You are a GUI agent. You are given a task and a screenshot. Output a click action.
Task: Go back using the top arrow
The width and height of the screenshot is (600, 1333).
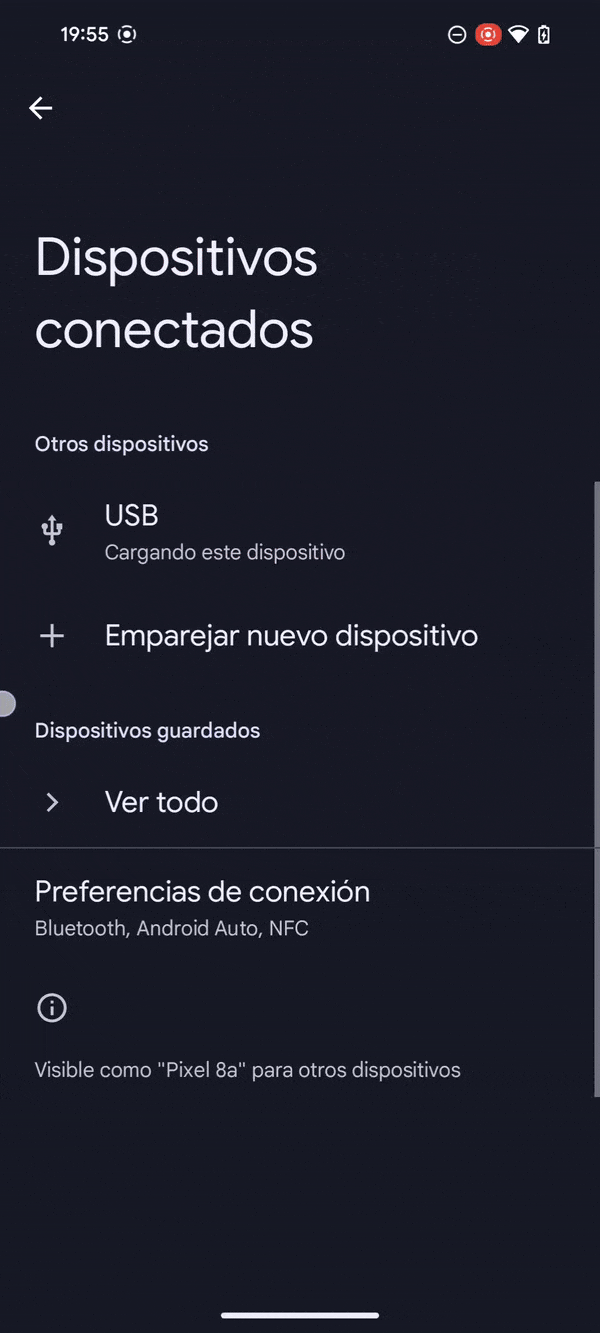tap(40, 108)
